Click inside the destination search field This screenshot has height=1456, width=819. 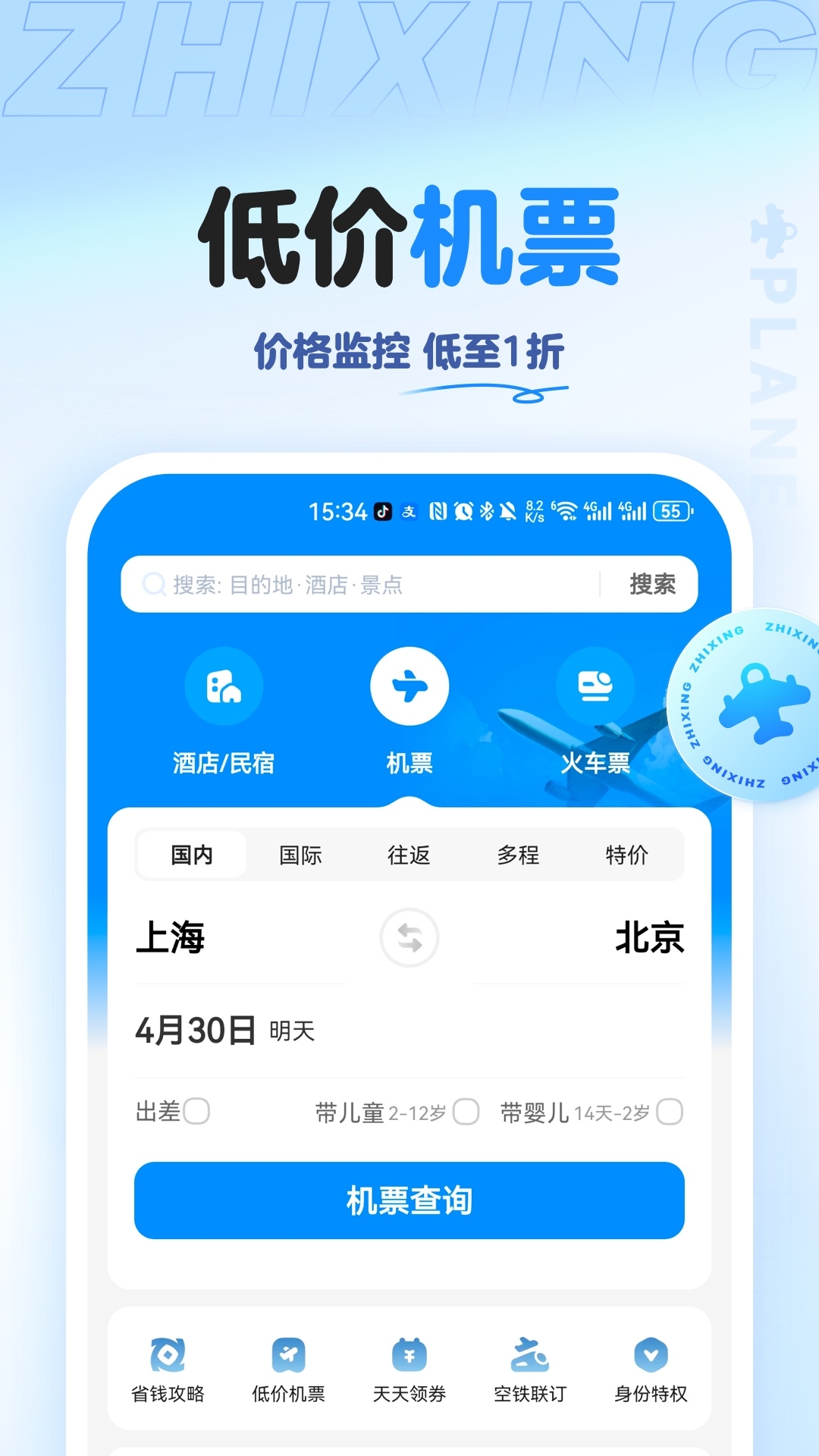coord(341,584)
